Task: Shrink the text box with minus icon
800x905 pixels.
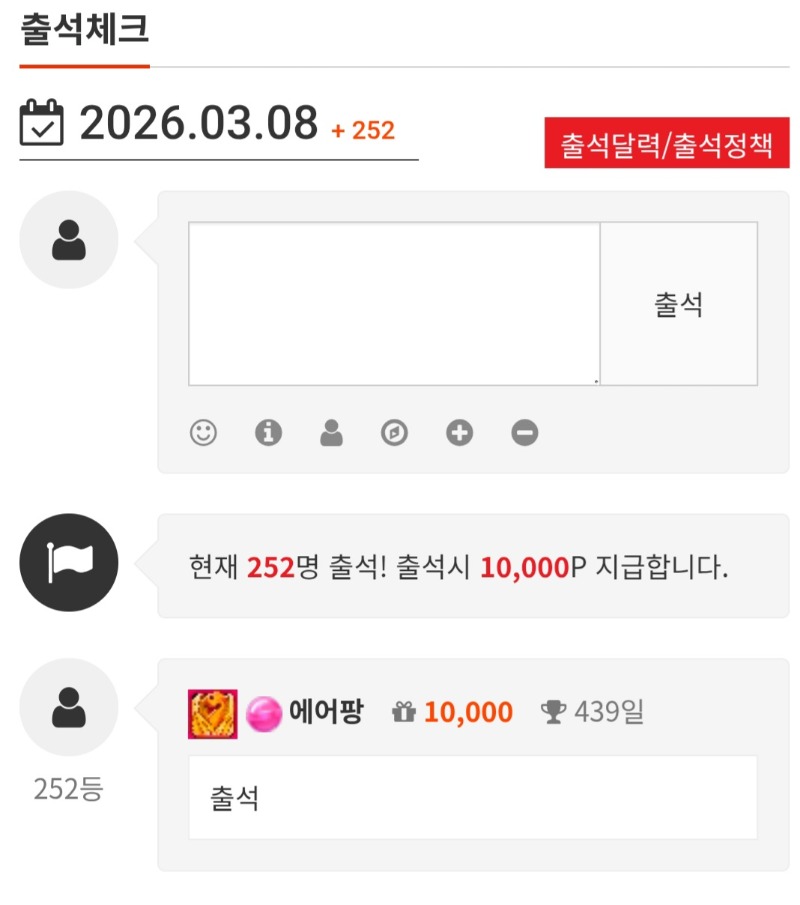Action: [525, 433]
